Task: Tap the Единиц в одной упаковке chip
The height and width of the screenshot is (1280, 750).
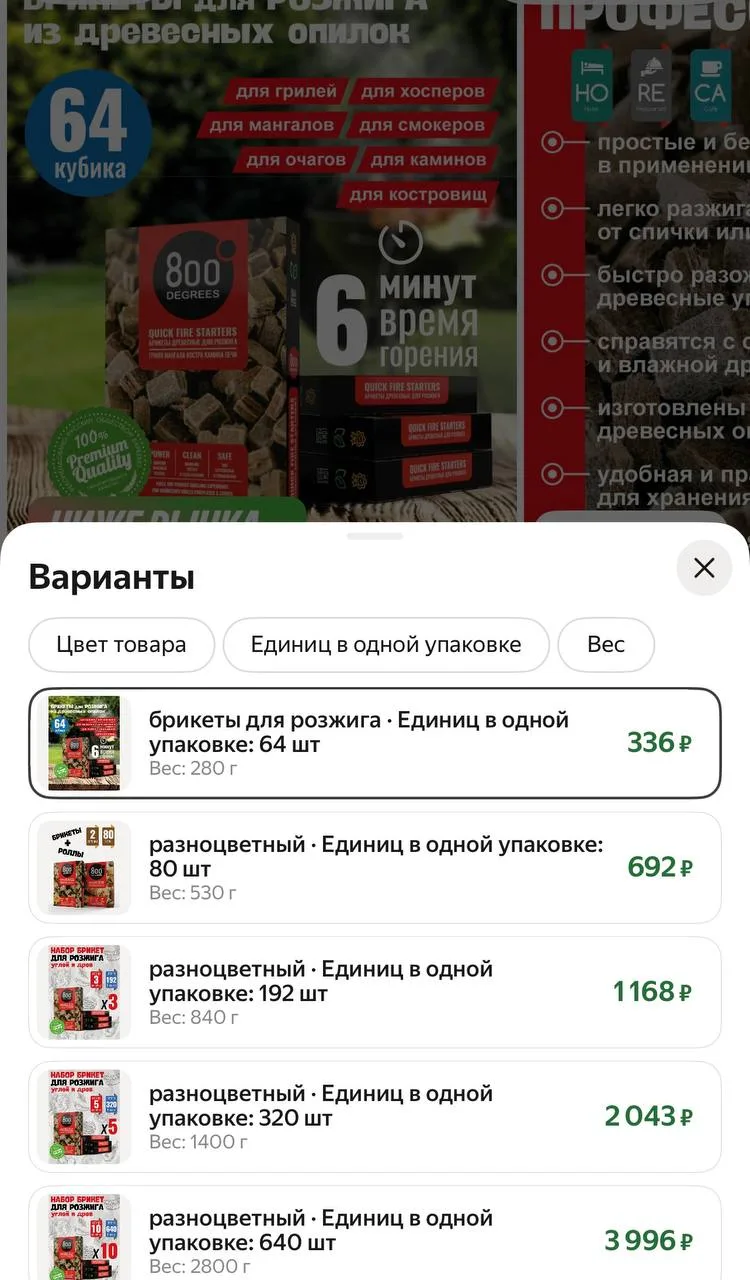Action: pos(386,645)
